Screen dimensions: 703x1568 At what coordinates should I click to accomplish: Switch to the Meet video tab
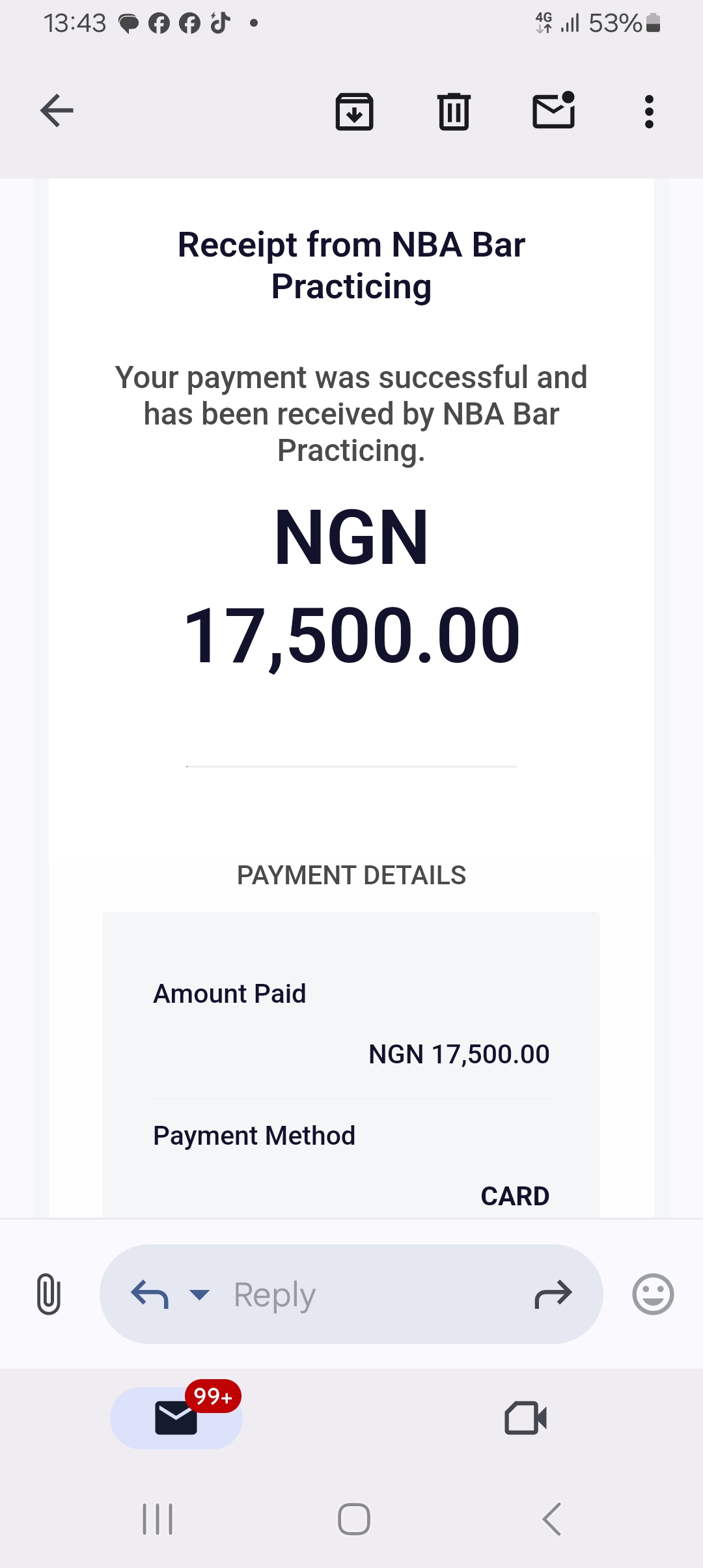click(x=526, y=1418)
